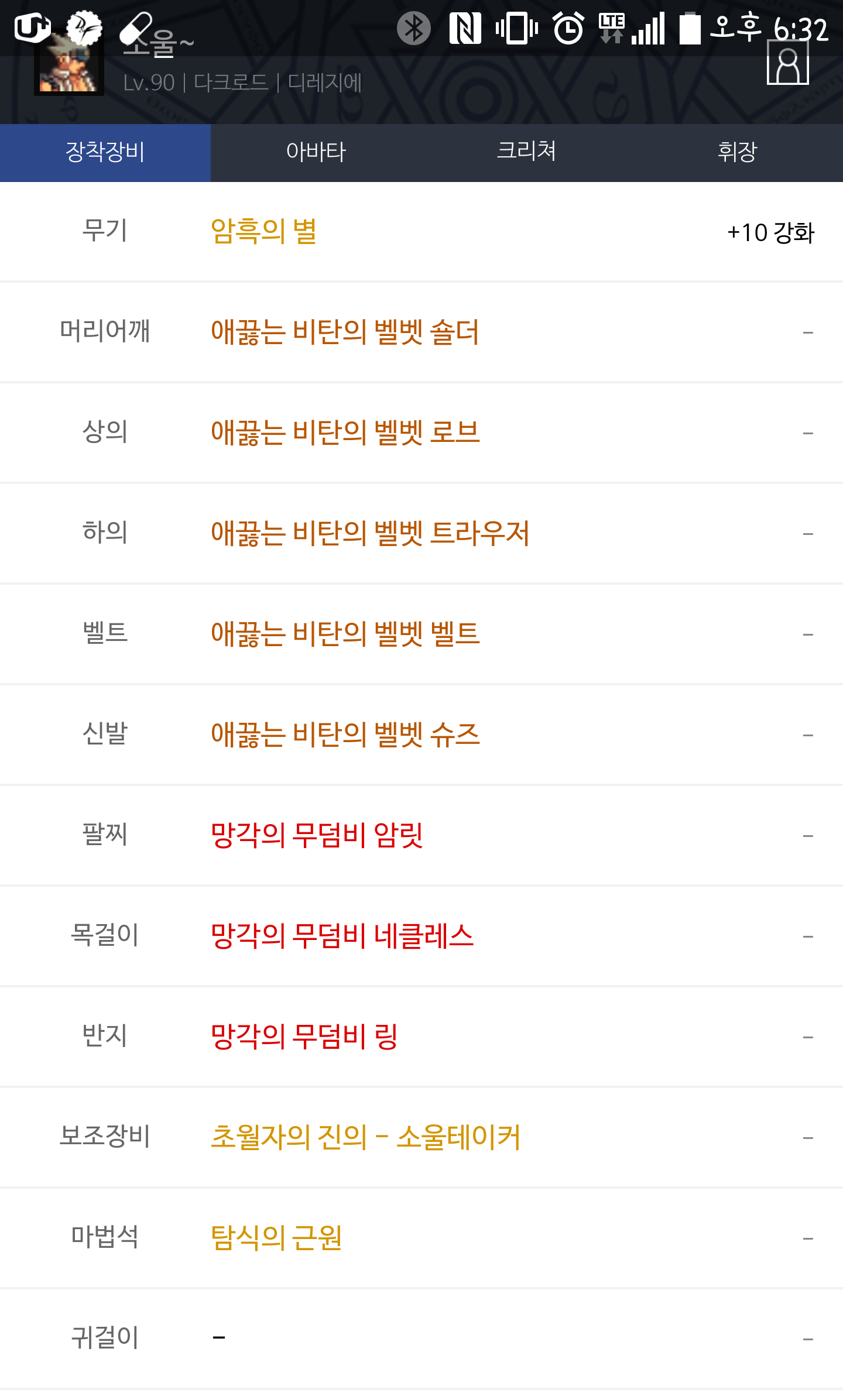Open bracelet 망각의 무덤비 암릿
This screenshot has height=1400, width=843.
pyautogui.click(x=317, y=836)
